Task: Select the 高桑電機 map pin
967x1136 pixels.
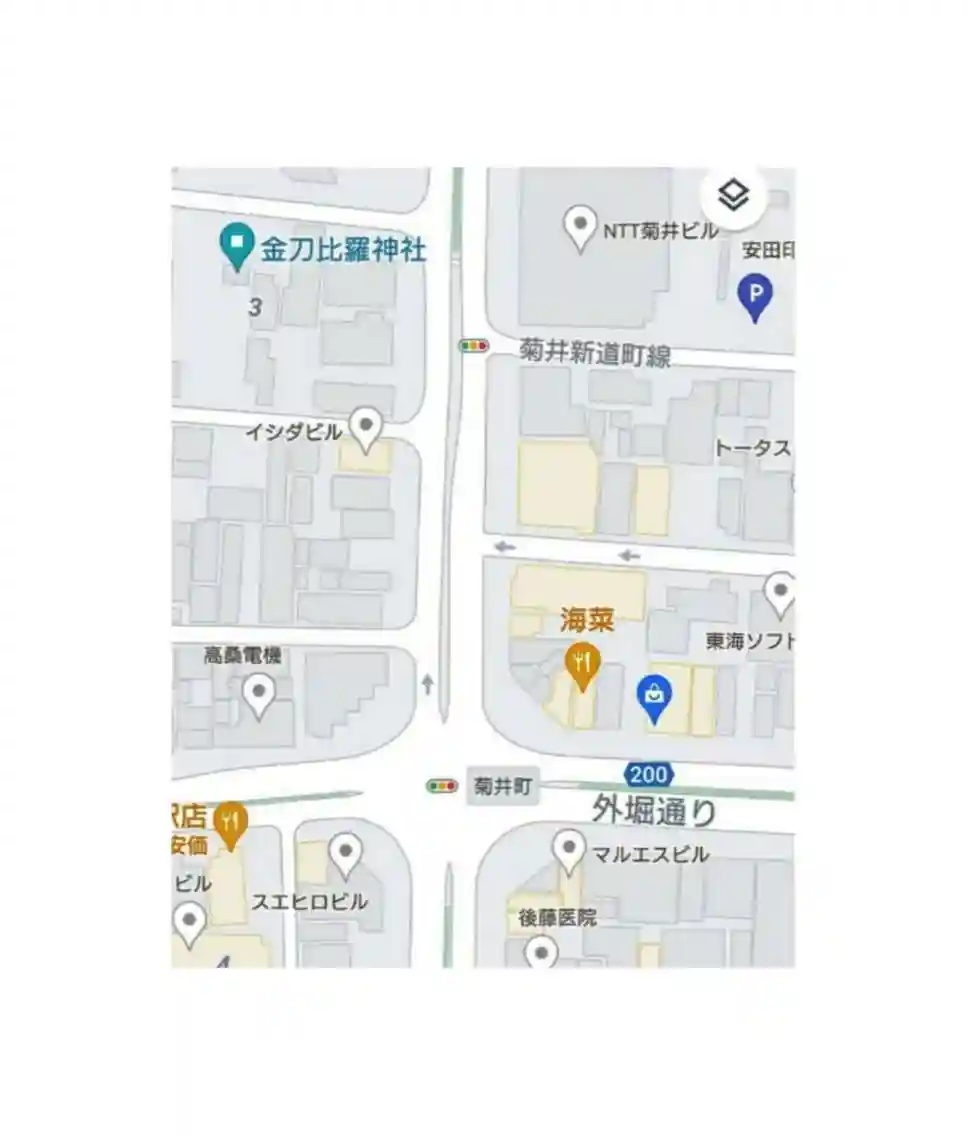Action: [x=260, y=693]
